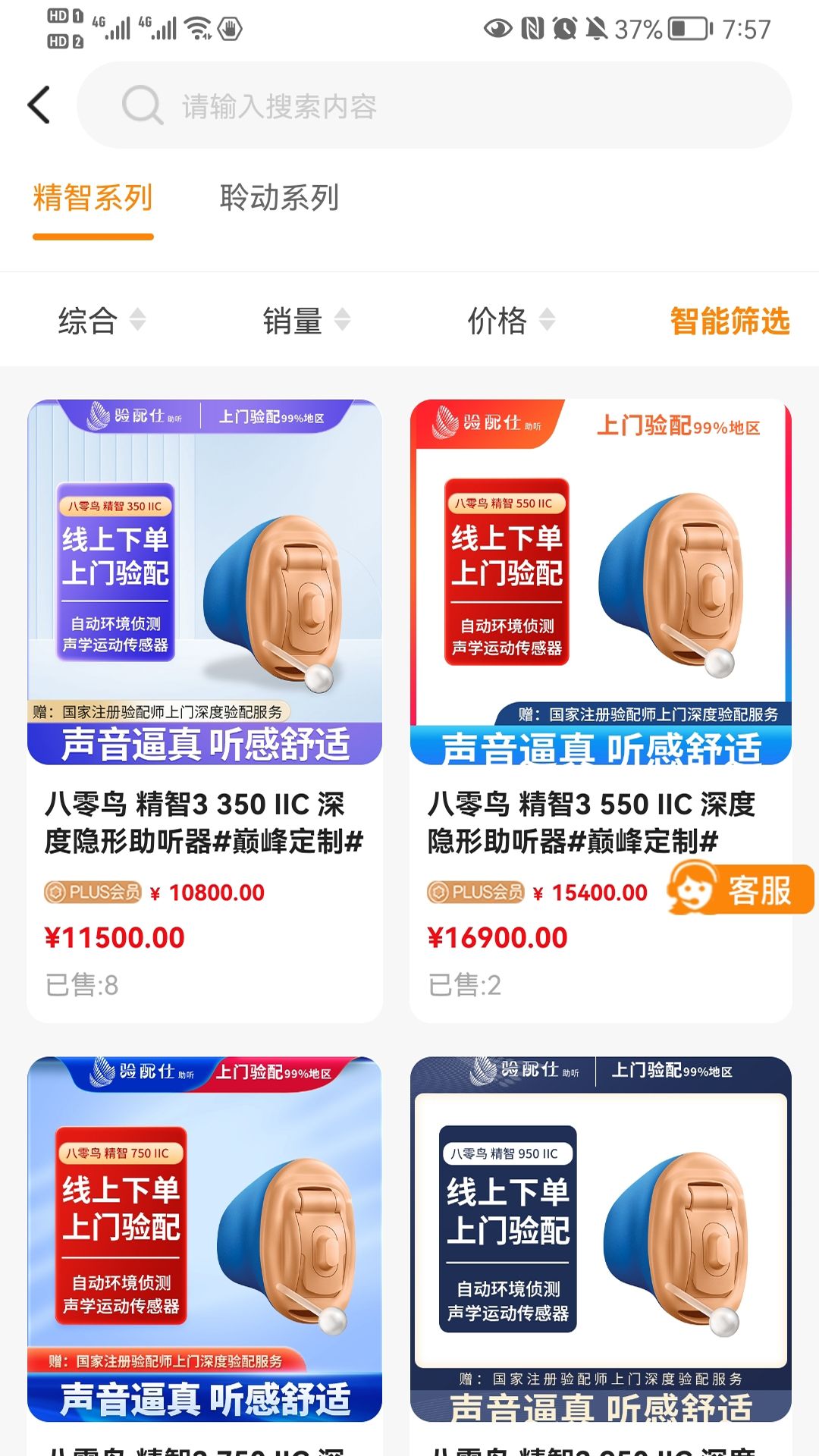Tap the PLUS会员 badge on 350 IIC product
819x1456 pixels.
click(x=93, y=894)
